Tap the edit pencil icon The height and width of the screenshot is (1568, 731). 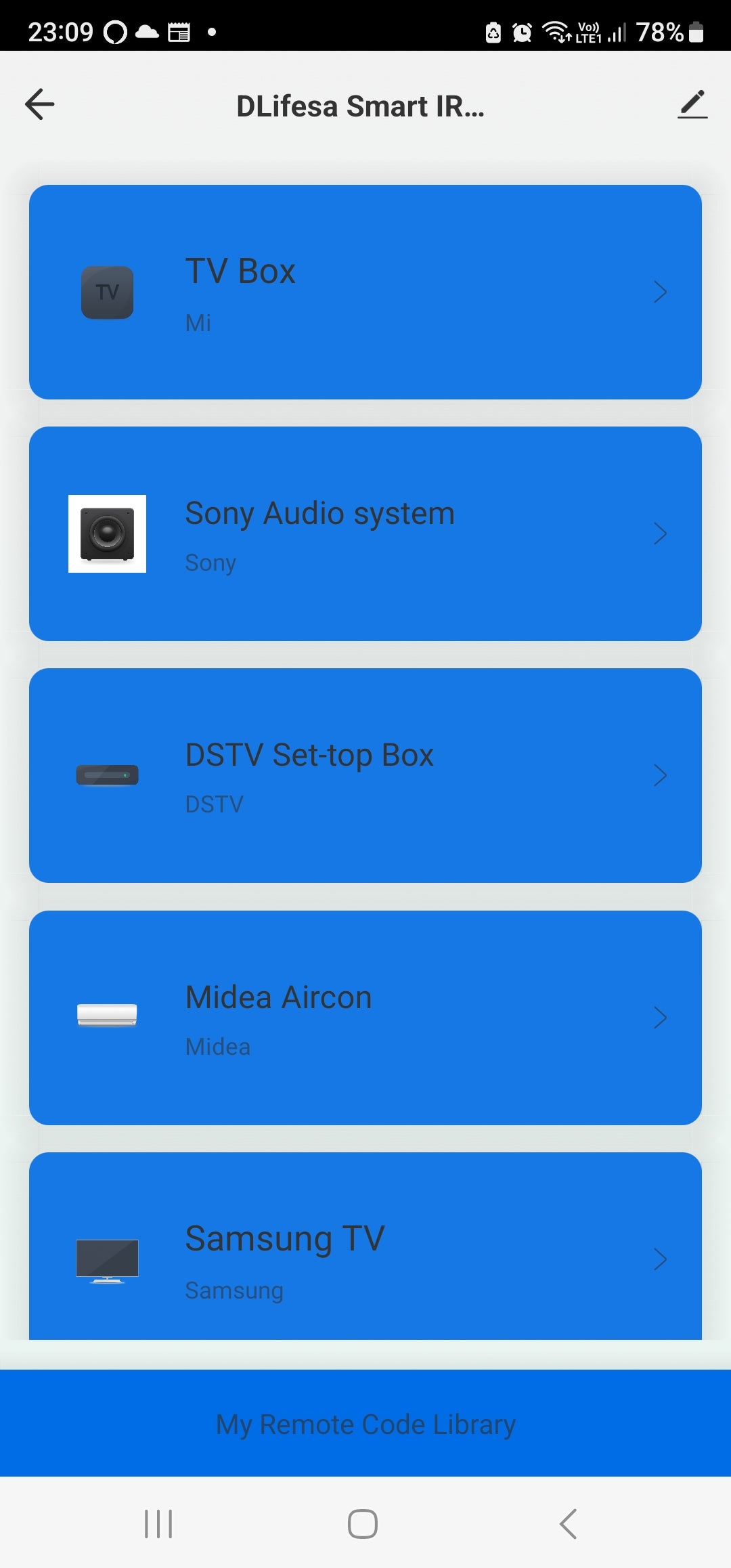tap(692, 105)
